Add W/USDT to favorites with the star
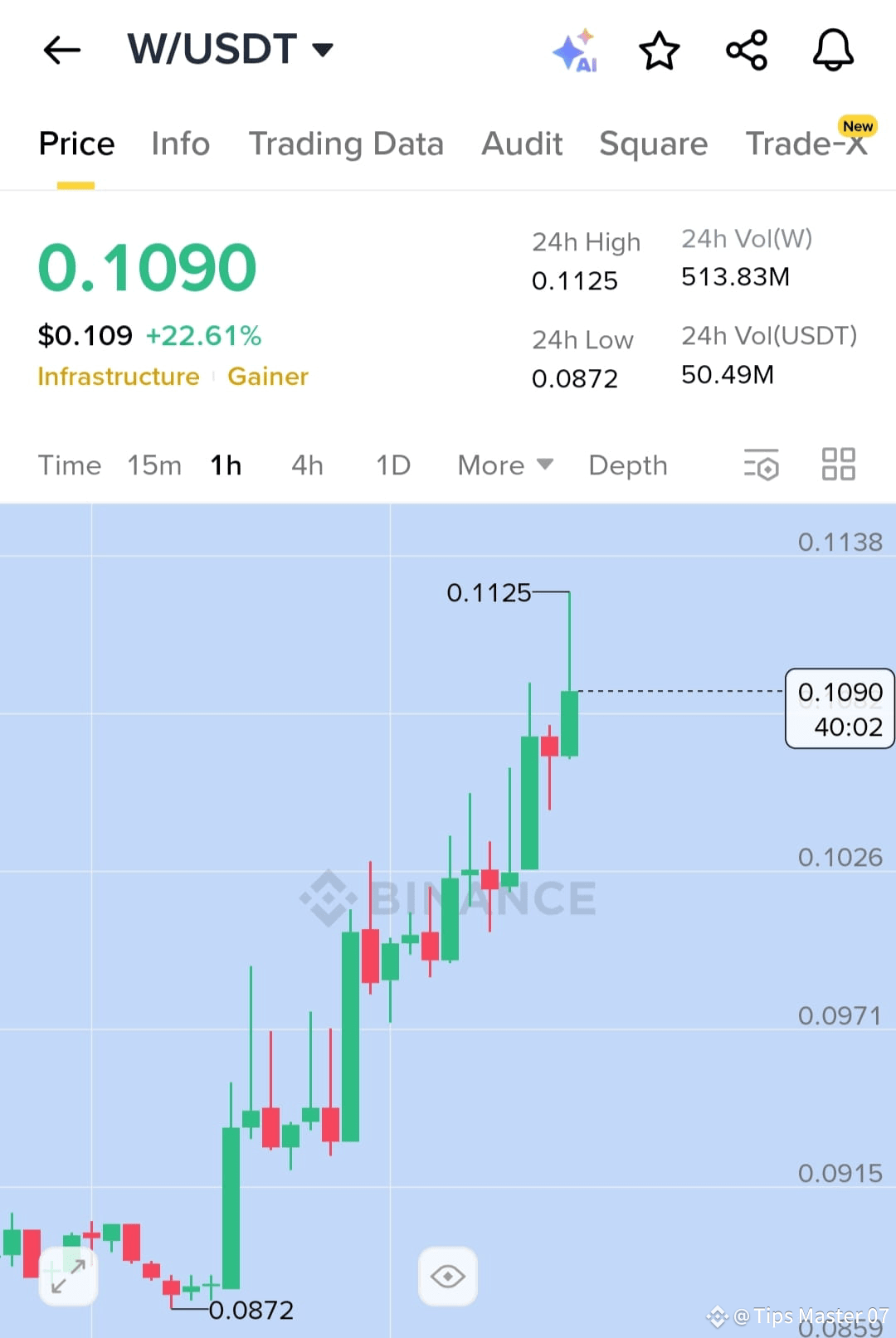This screenshot has width=896, height=1338. [660, 51]
